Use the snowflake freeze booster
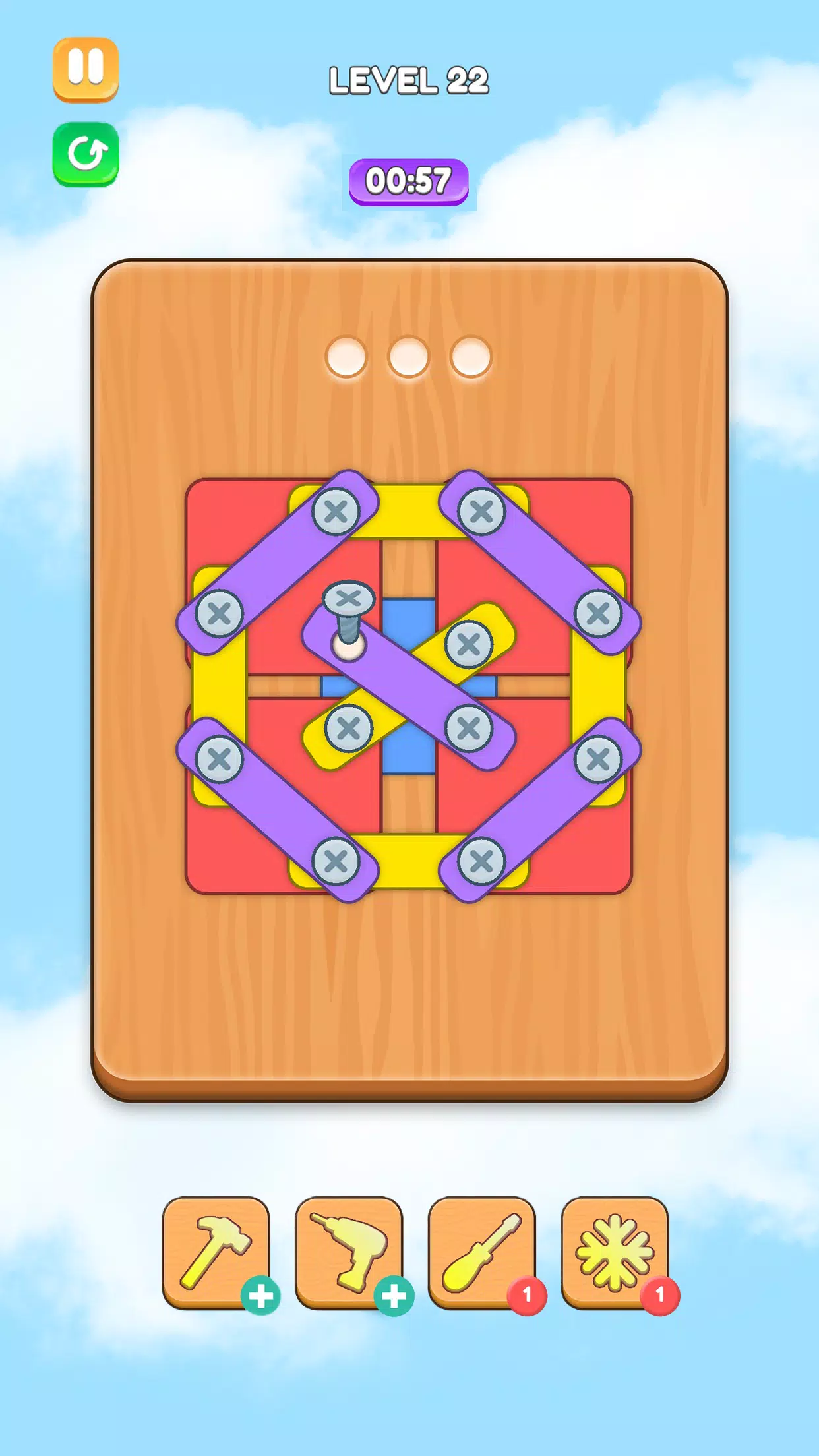 [x=615, y=1252]
